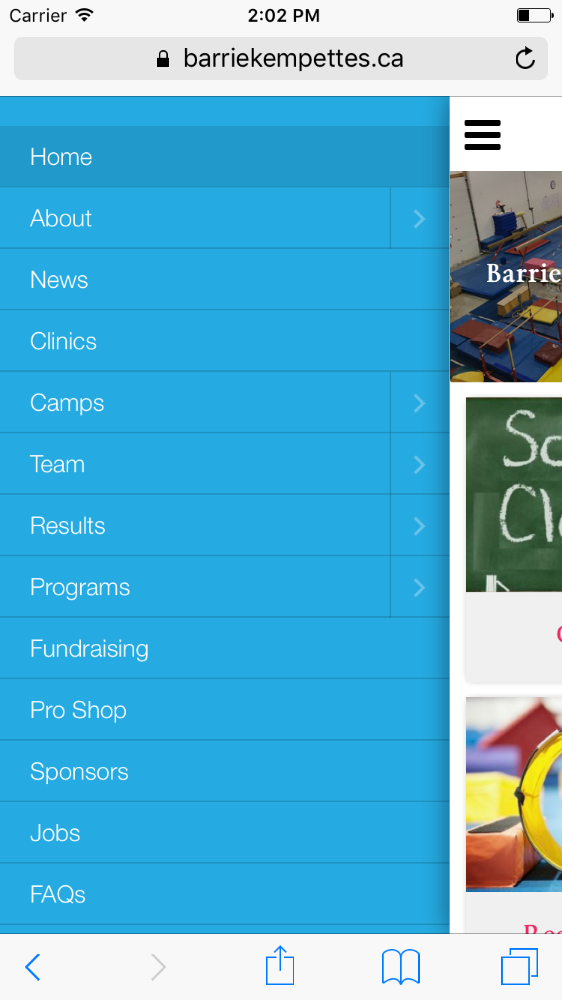Expand the About submenu chevron
Viewport: 562px width, 1000px height.
[420, 218]
